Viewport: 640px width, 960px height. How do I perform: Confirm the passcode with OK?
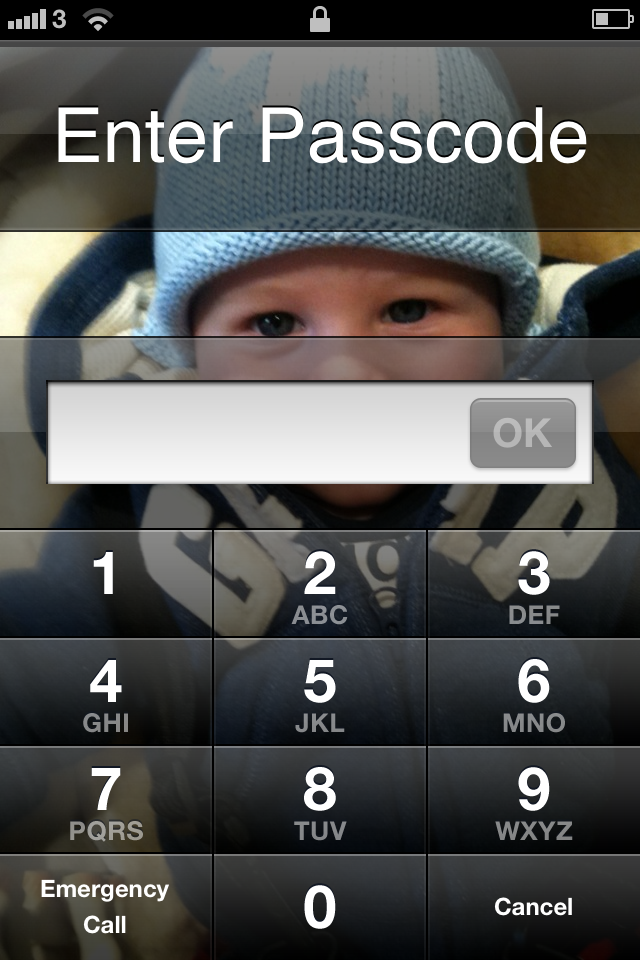(x=522, y=433)
